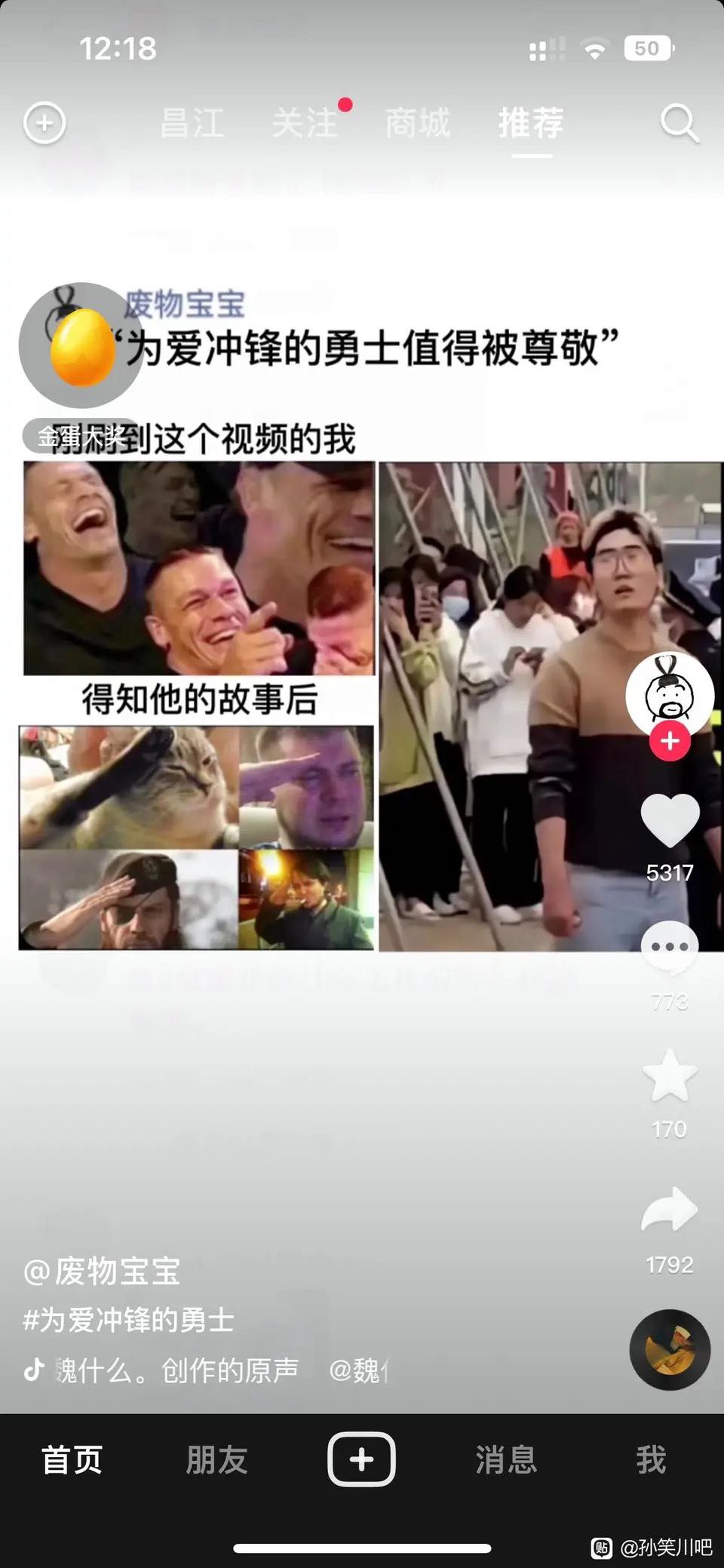
Task: Open the spinning music disc
Action: pos(670,1350)
